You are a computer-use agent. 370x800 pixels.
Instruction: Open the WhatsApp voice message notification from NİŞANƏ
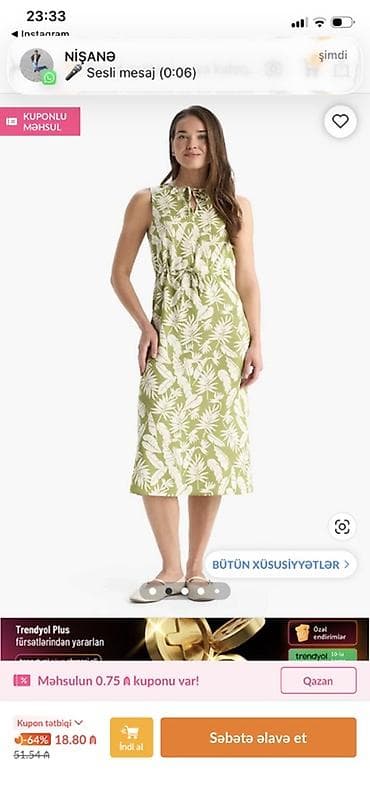pyautogui.click(x=185, y=65)
